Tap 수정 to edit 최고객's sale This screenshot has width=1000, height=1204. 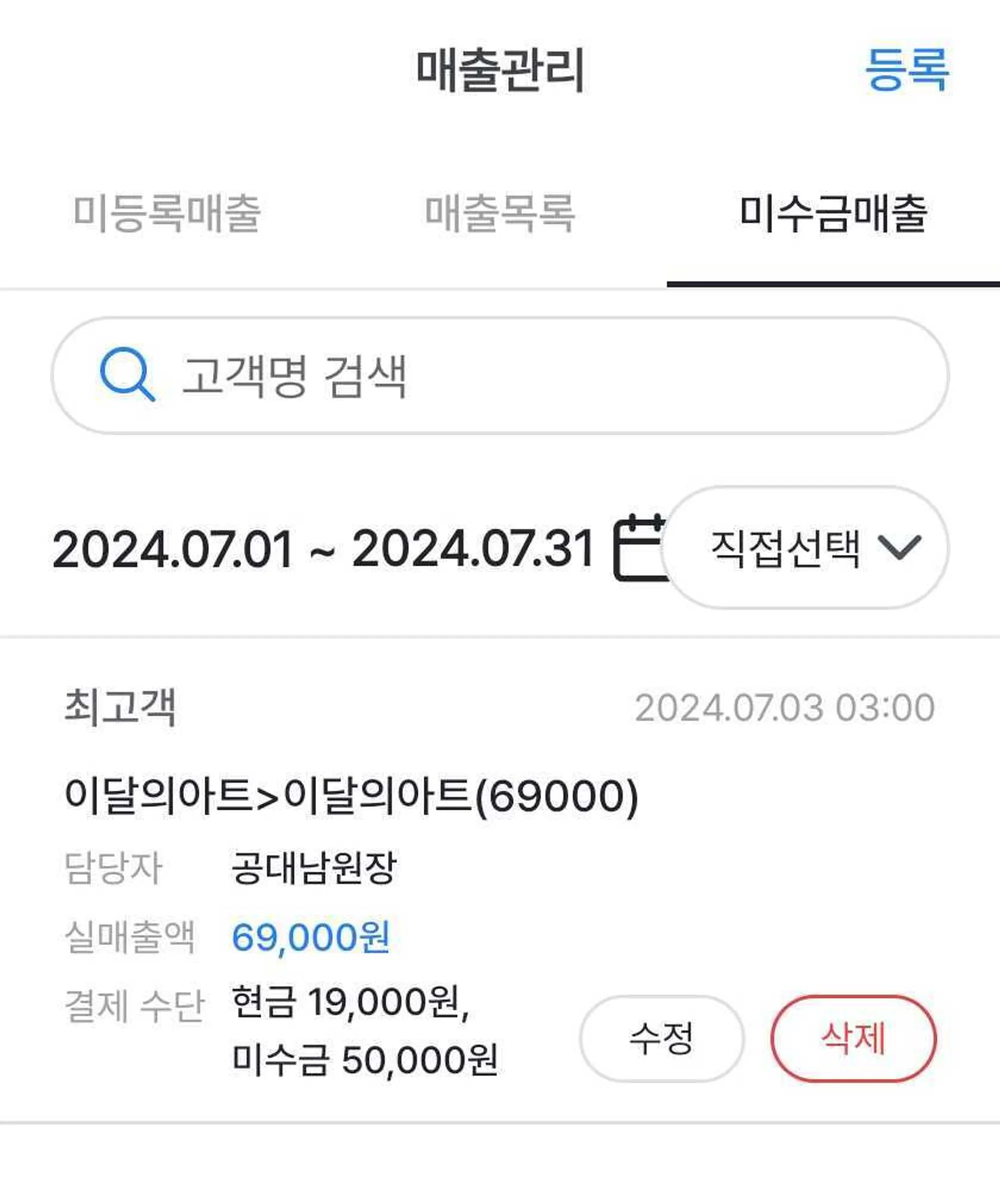point(661,1038)
